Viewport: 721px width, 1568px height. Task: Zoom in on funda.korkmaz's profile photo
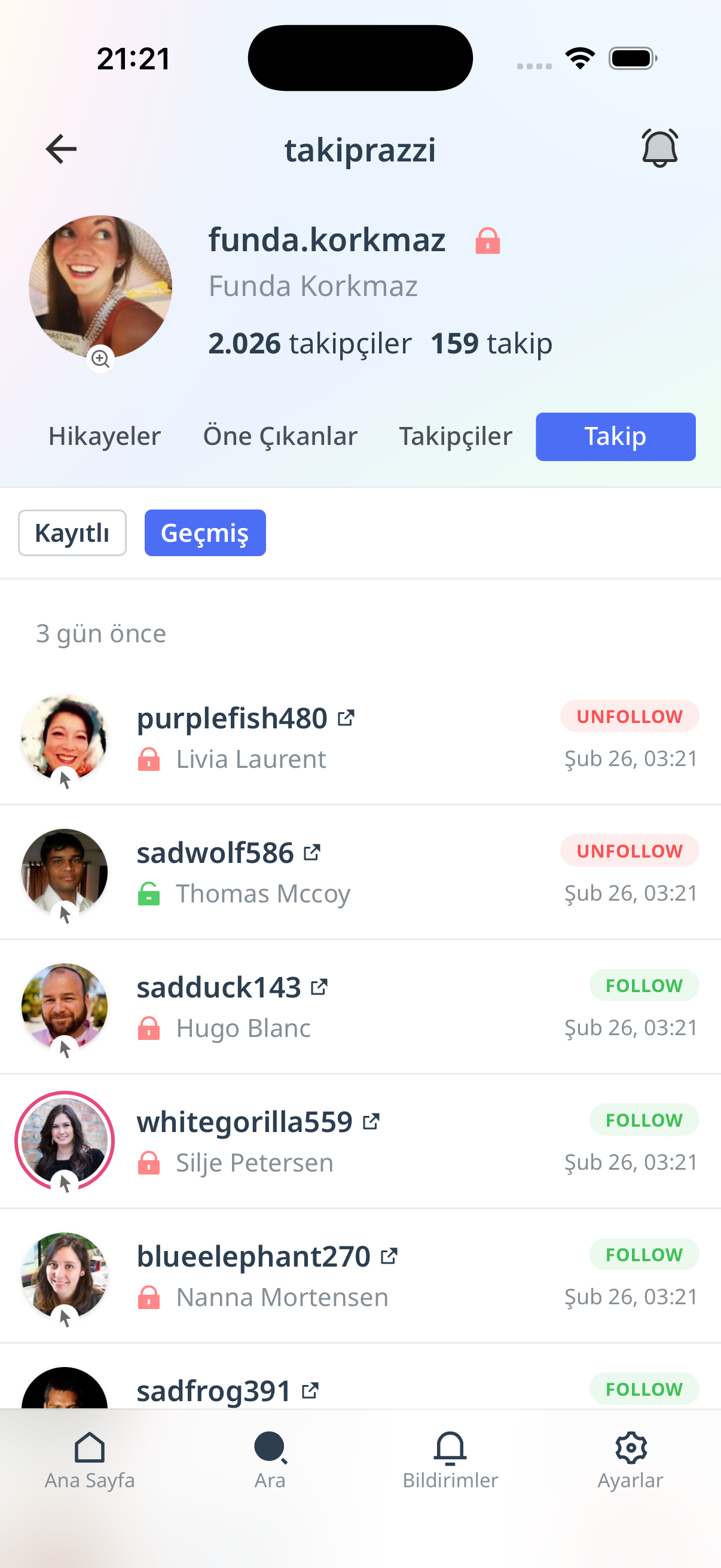pyautogui.click(x=100, y=359)
